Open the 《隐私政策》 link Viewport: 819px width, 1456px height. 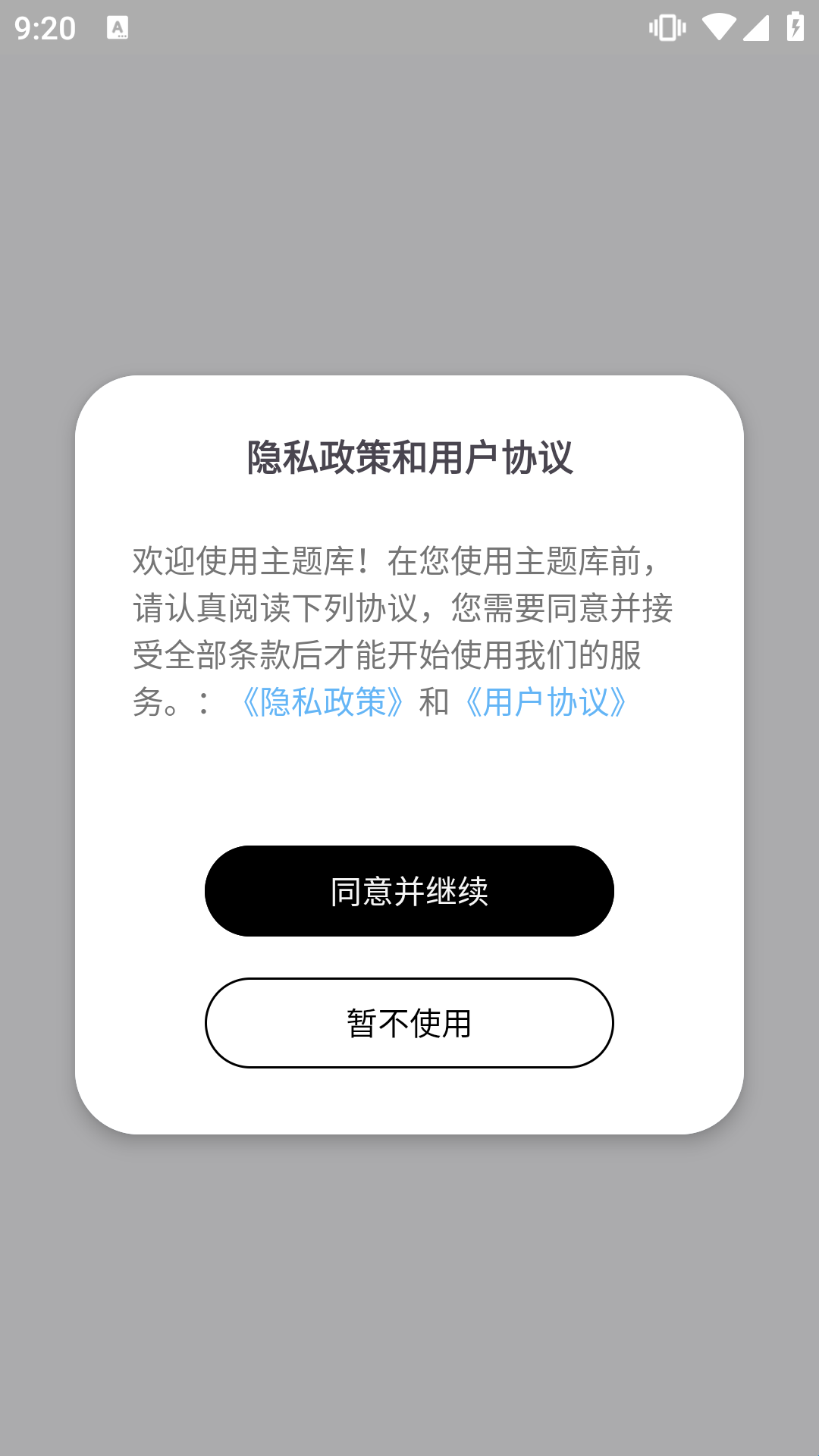pyautogui.click(x=322, y=702)
